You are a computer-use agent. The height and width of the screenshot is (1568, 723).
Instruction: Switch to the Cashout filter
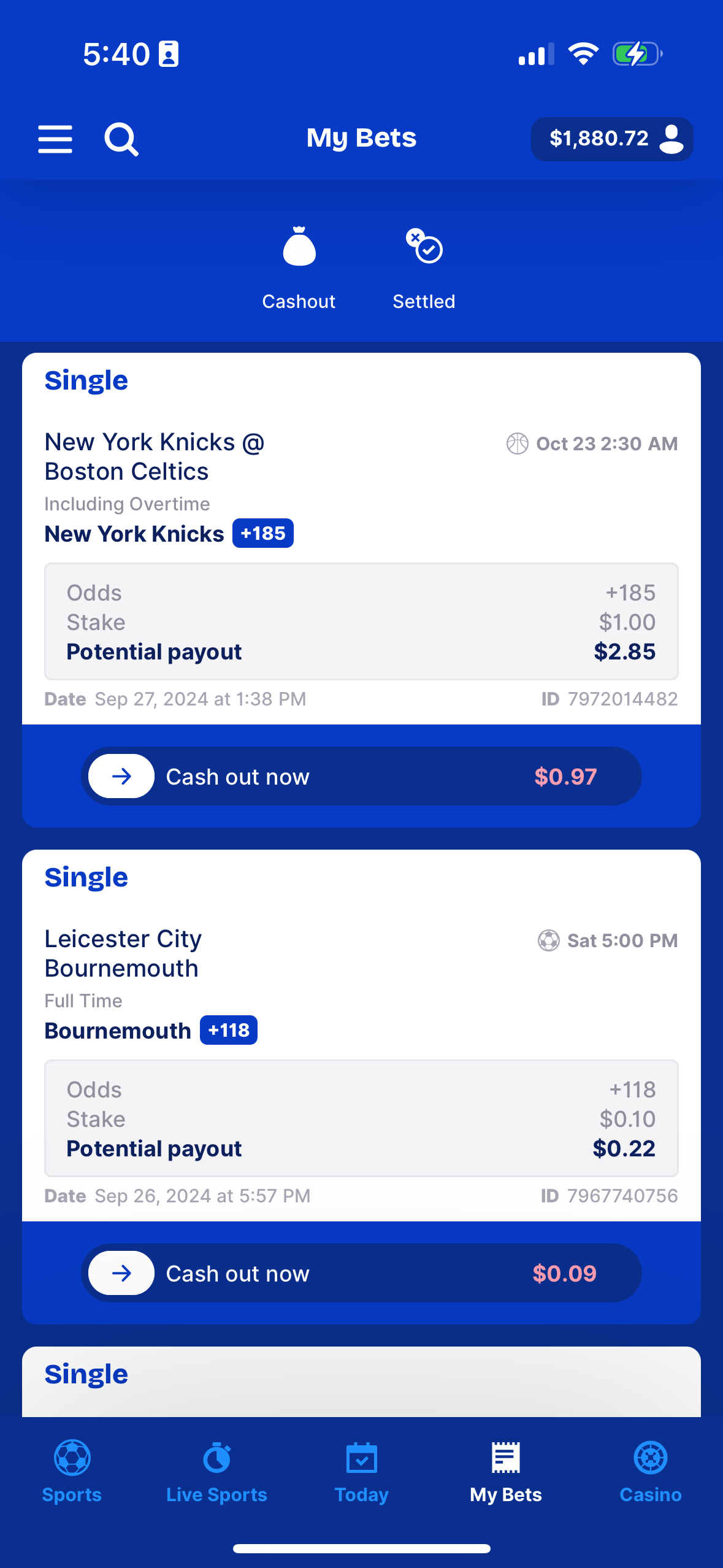299,268
